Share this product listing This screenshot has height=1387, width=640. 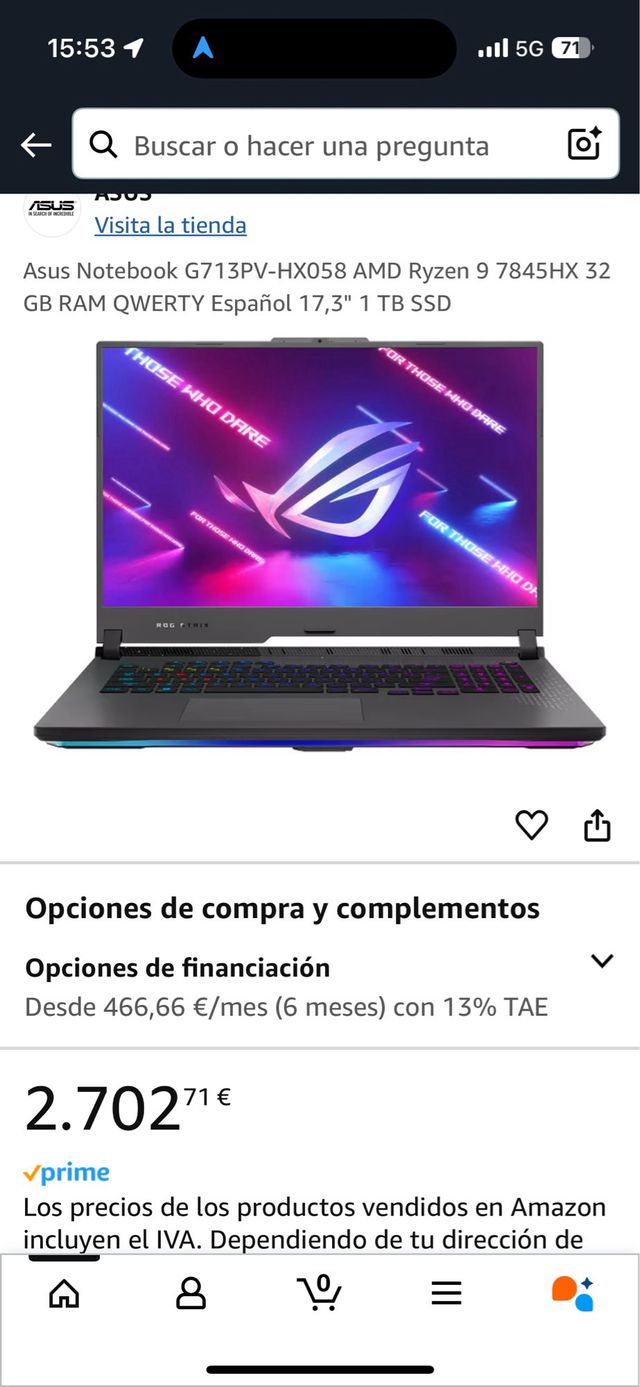point(597,825)
